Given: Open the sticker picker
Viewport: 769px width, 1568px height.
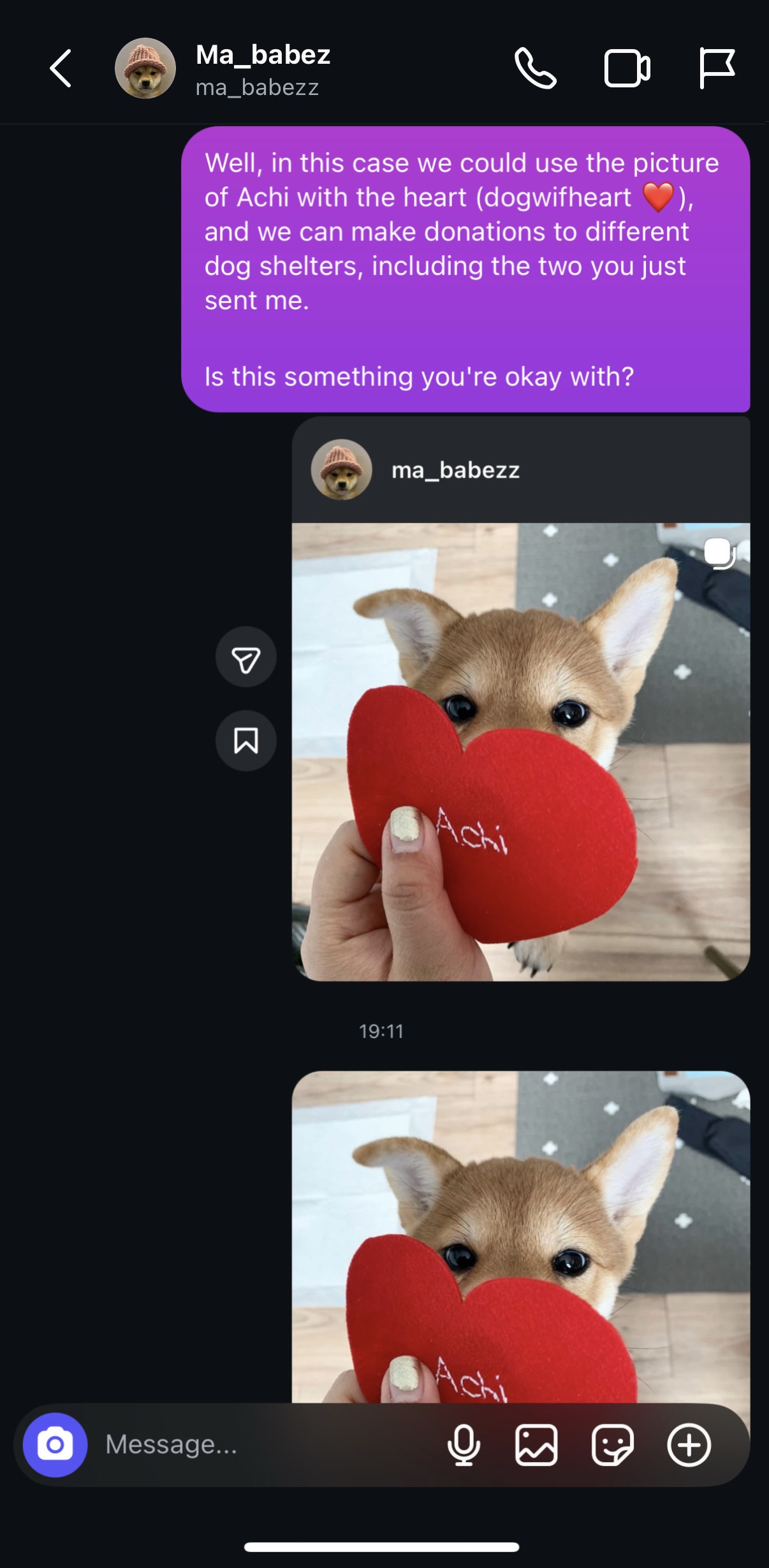Looking at the screenshot, I should click(x=612, y=1445).
